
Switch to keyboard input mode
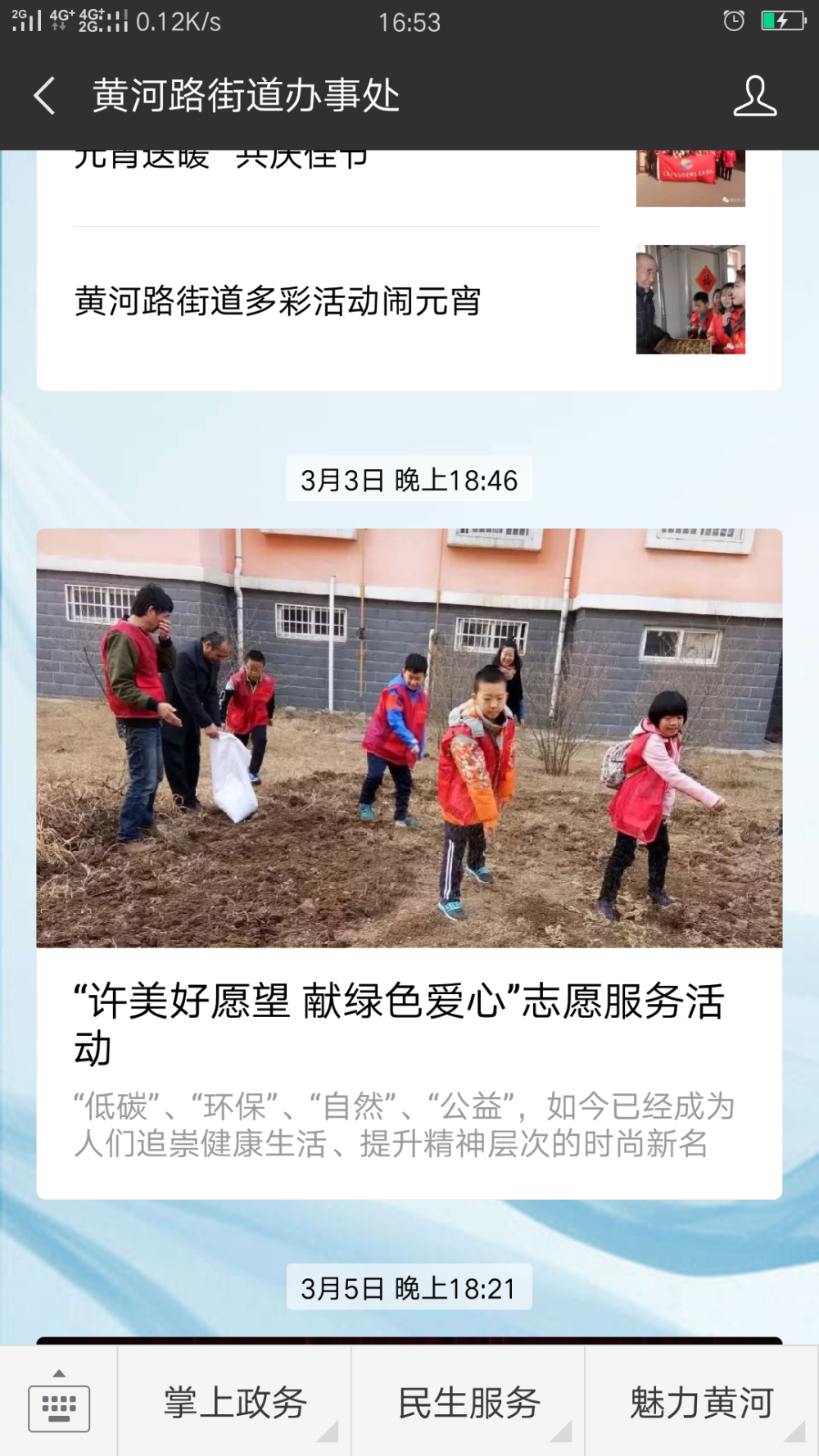(59, 1402)
